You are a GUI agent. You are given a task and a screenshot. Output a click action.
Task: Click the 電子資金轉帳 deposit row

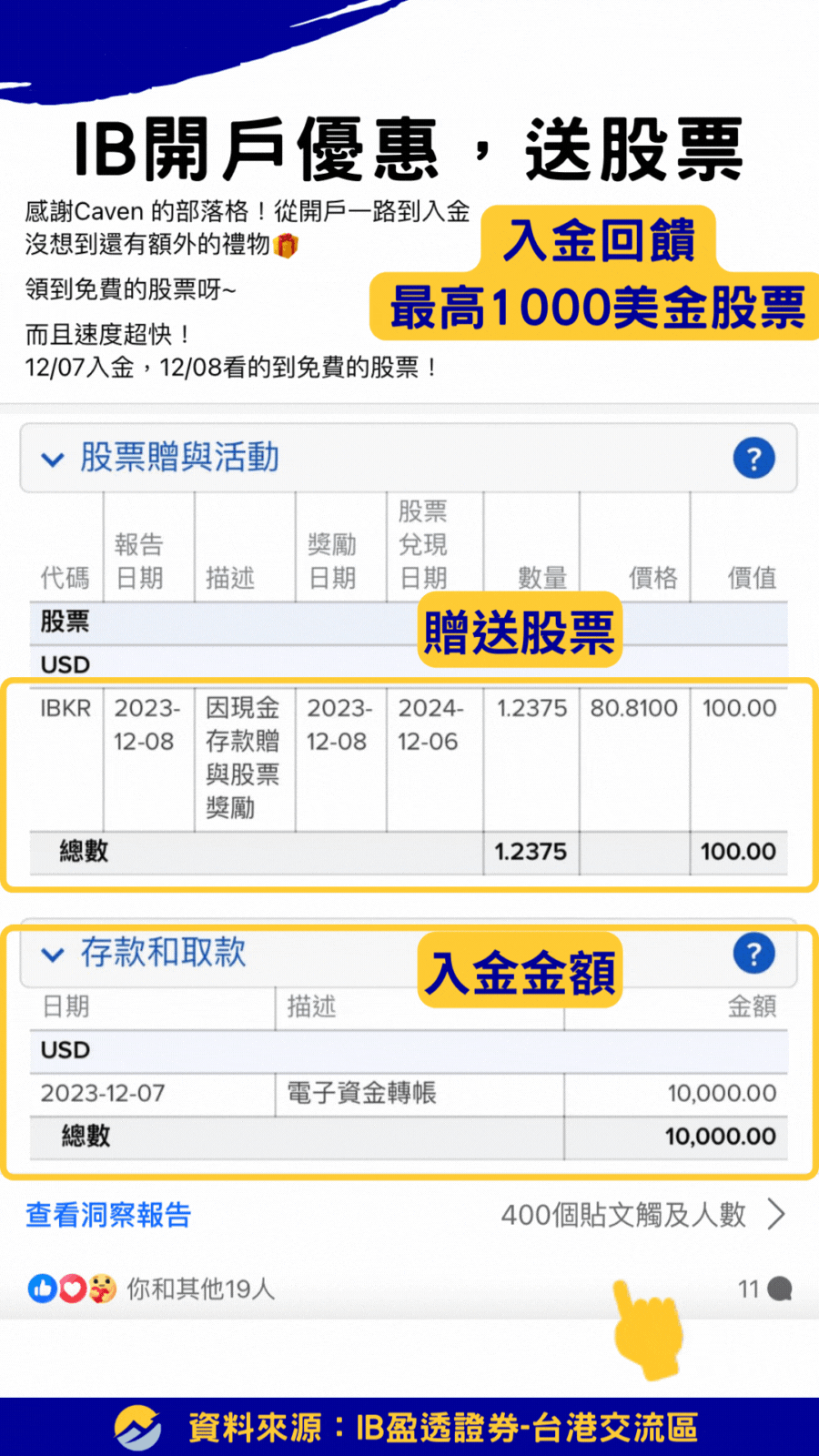(x=409, y=1093)
